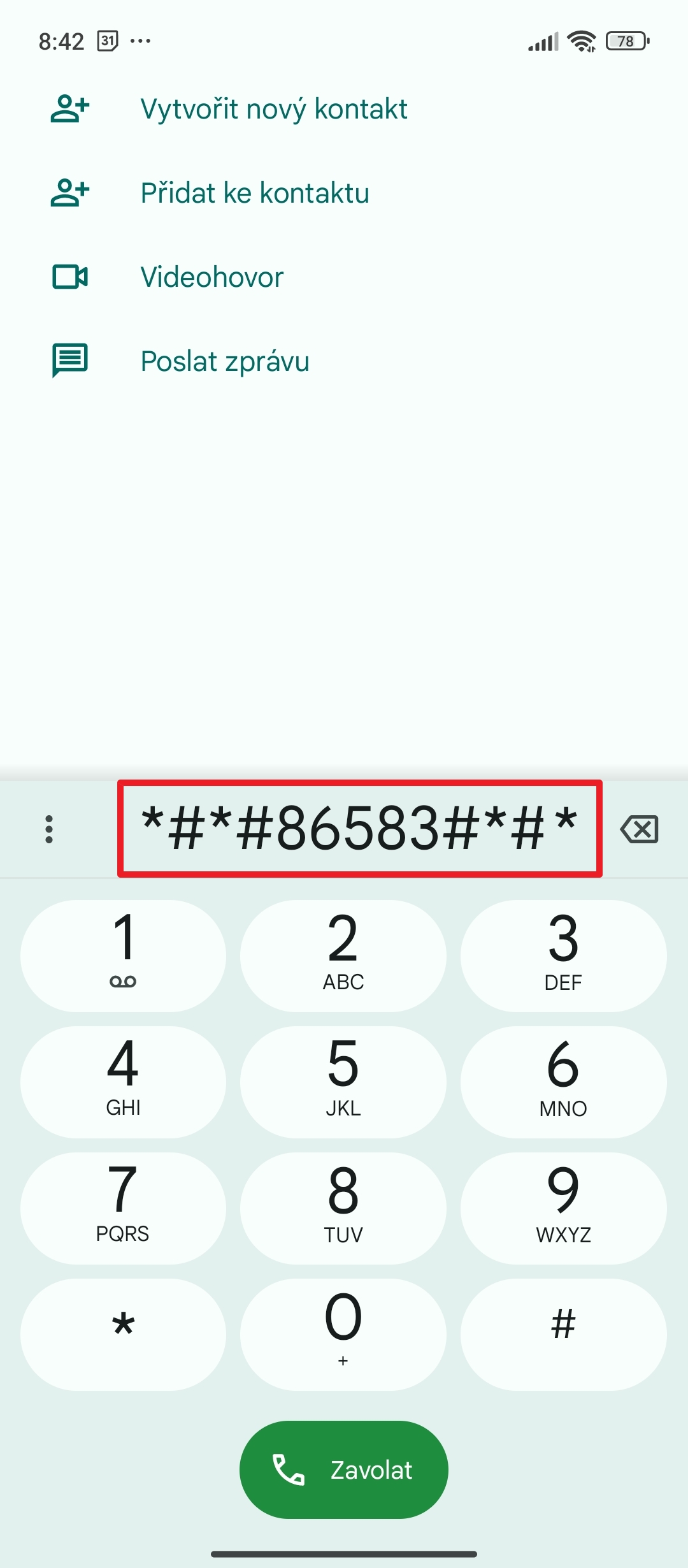Enter digit 2 ABC
The height and width of the screenshot is (1568, 688).
point(343,955)
